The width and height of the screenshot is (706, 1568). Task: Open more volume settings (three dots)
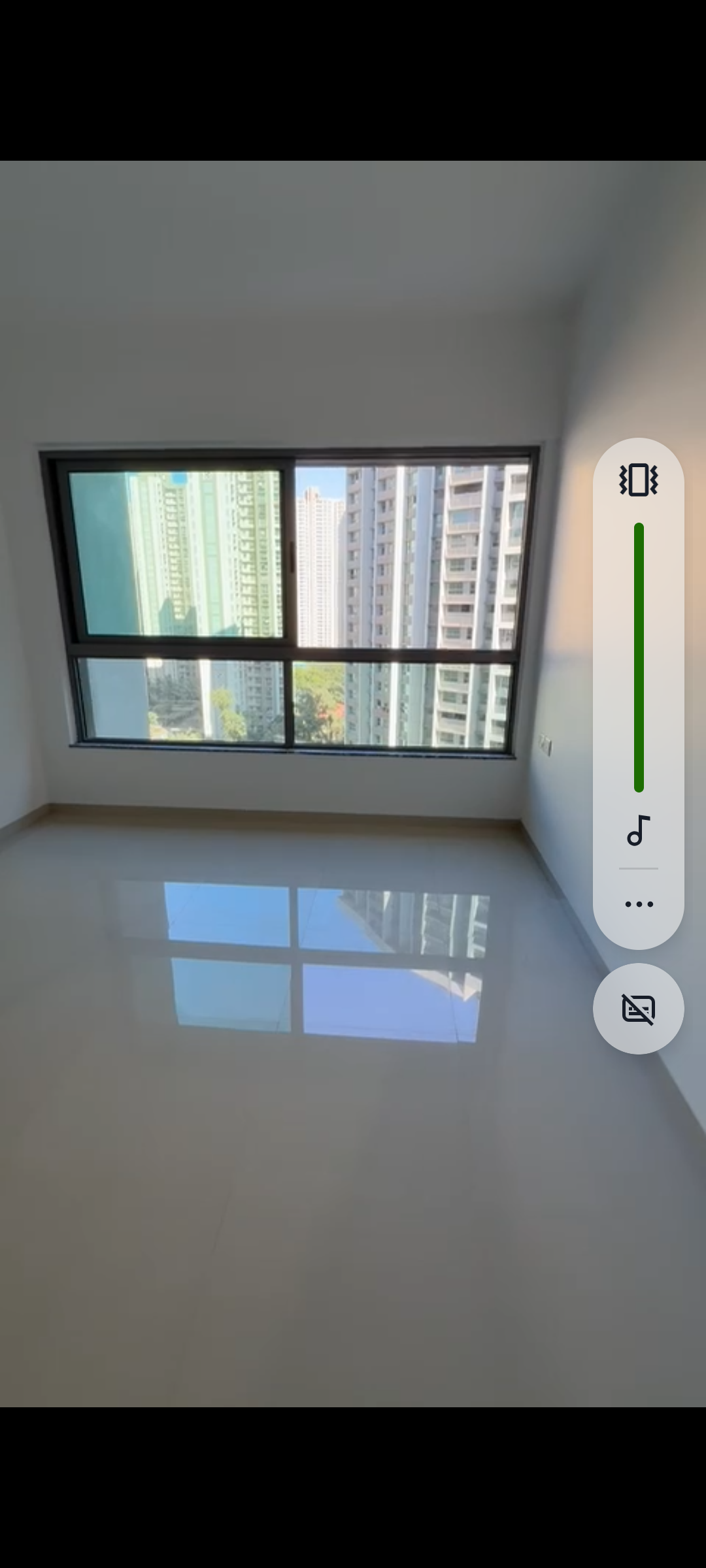(x=639, y=904)
